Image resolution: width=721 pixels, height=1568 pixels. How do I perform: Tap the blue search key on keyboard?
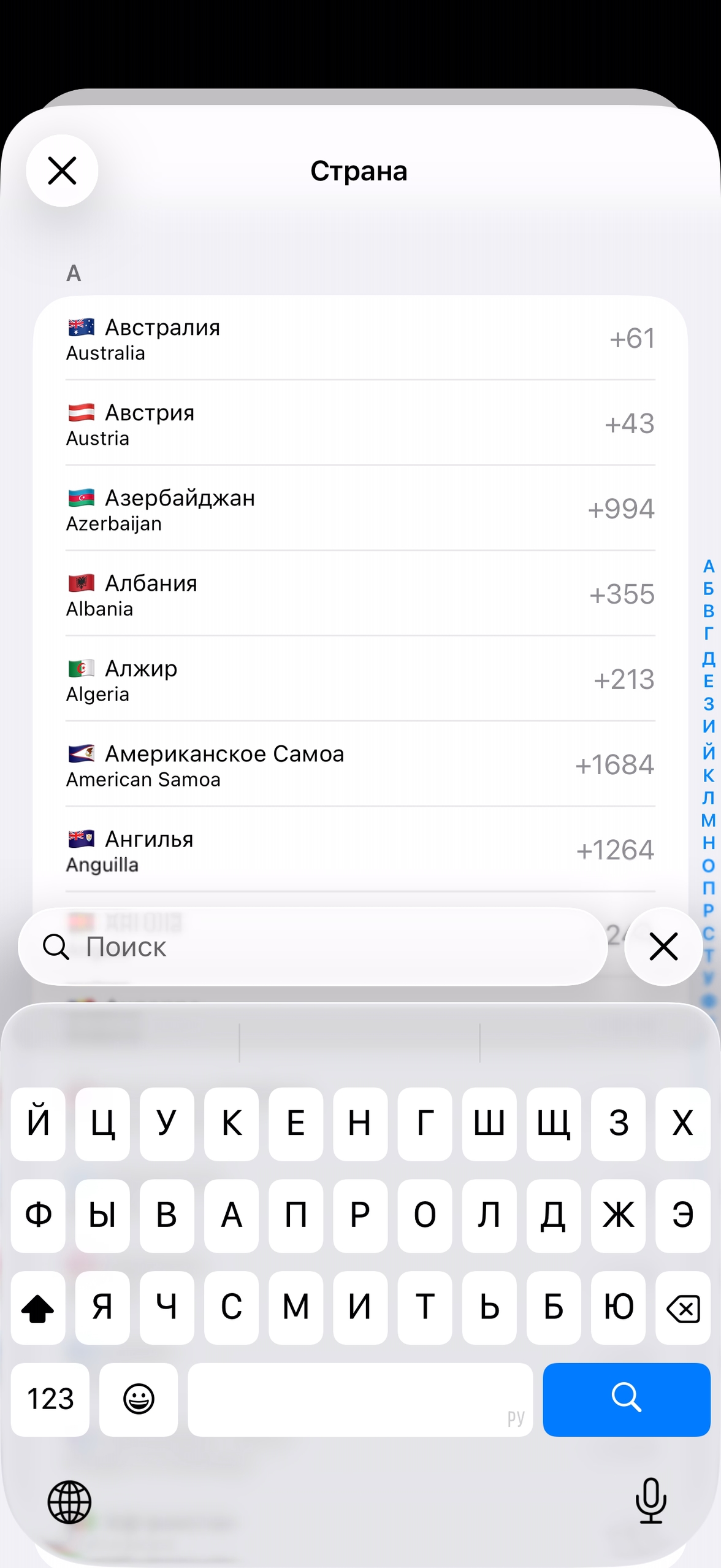pyautogui.click(x=626, y=1399)
